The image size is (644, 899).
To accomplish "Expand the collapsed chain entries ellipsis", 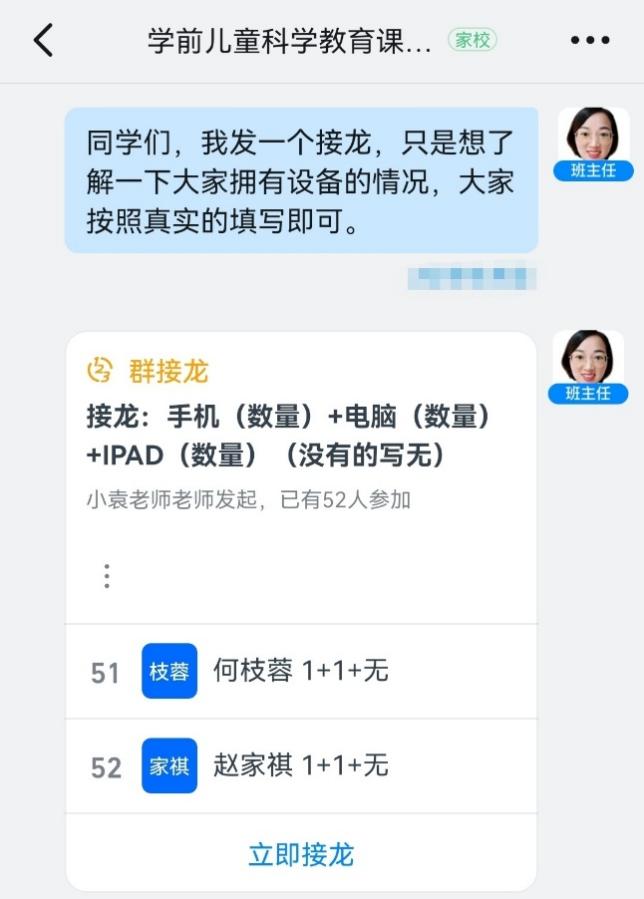I will (x=107, y=576).
